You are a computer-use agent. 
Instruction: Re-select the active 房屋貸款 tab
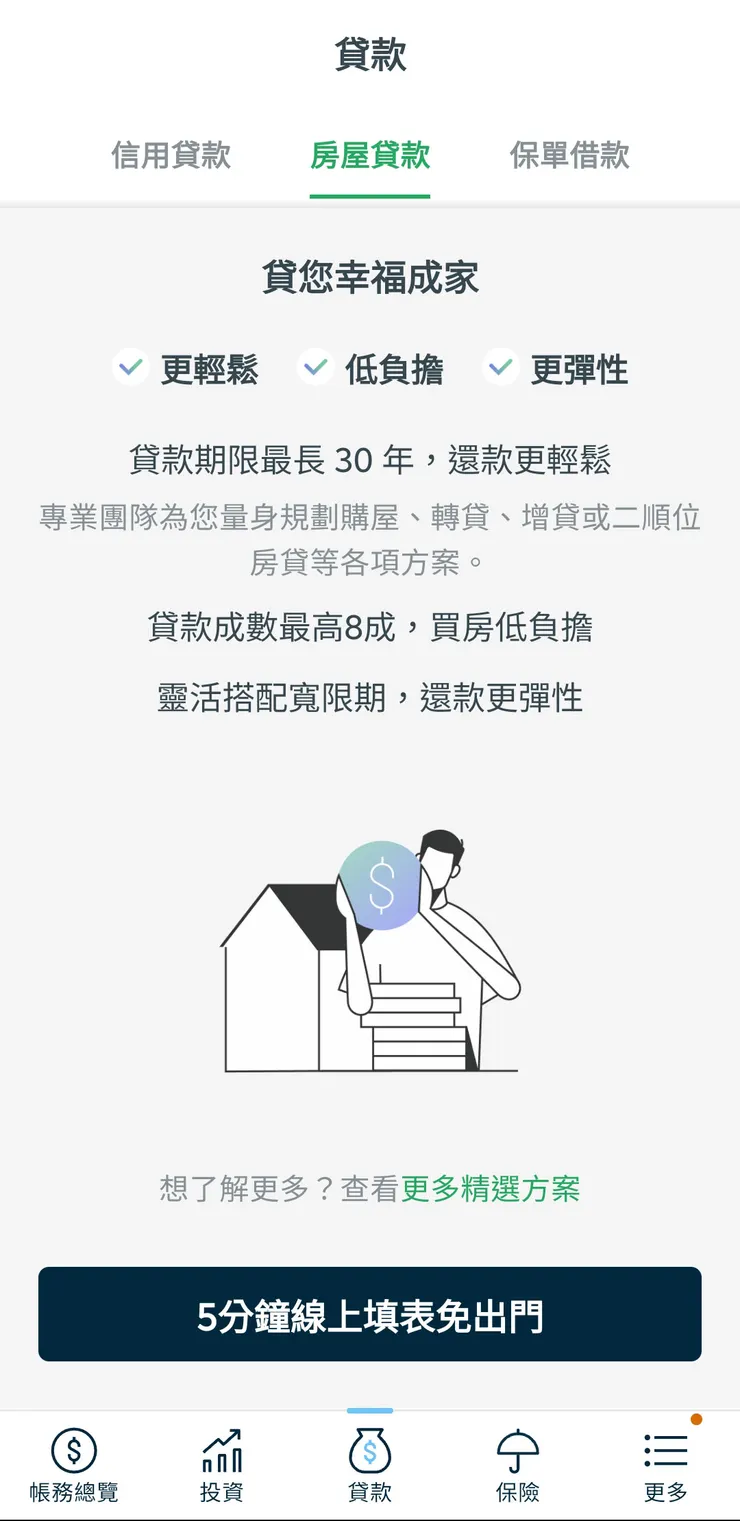370,157
